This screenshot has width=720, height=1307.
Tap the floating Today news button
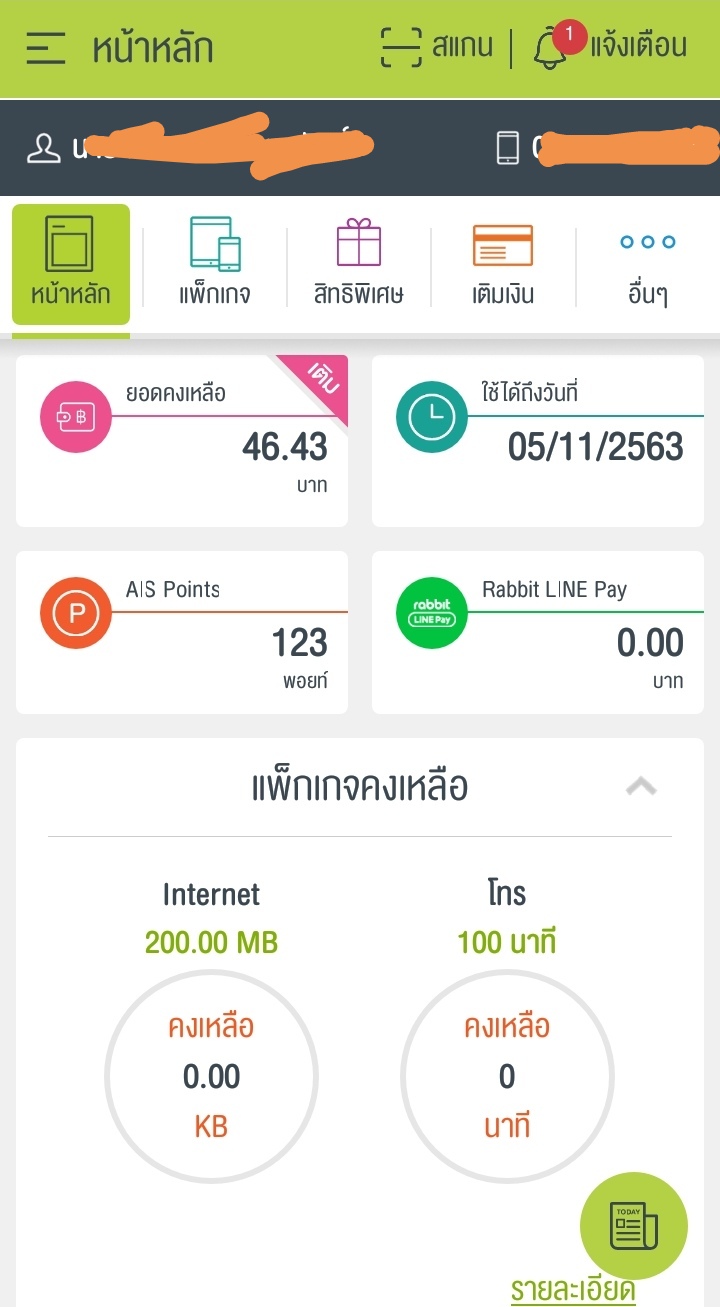coord(633,1225)
